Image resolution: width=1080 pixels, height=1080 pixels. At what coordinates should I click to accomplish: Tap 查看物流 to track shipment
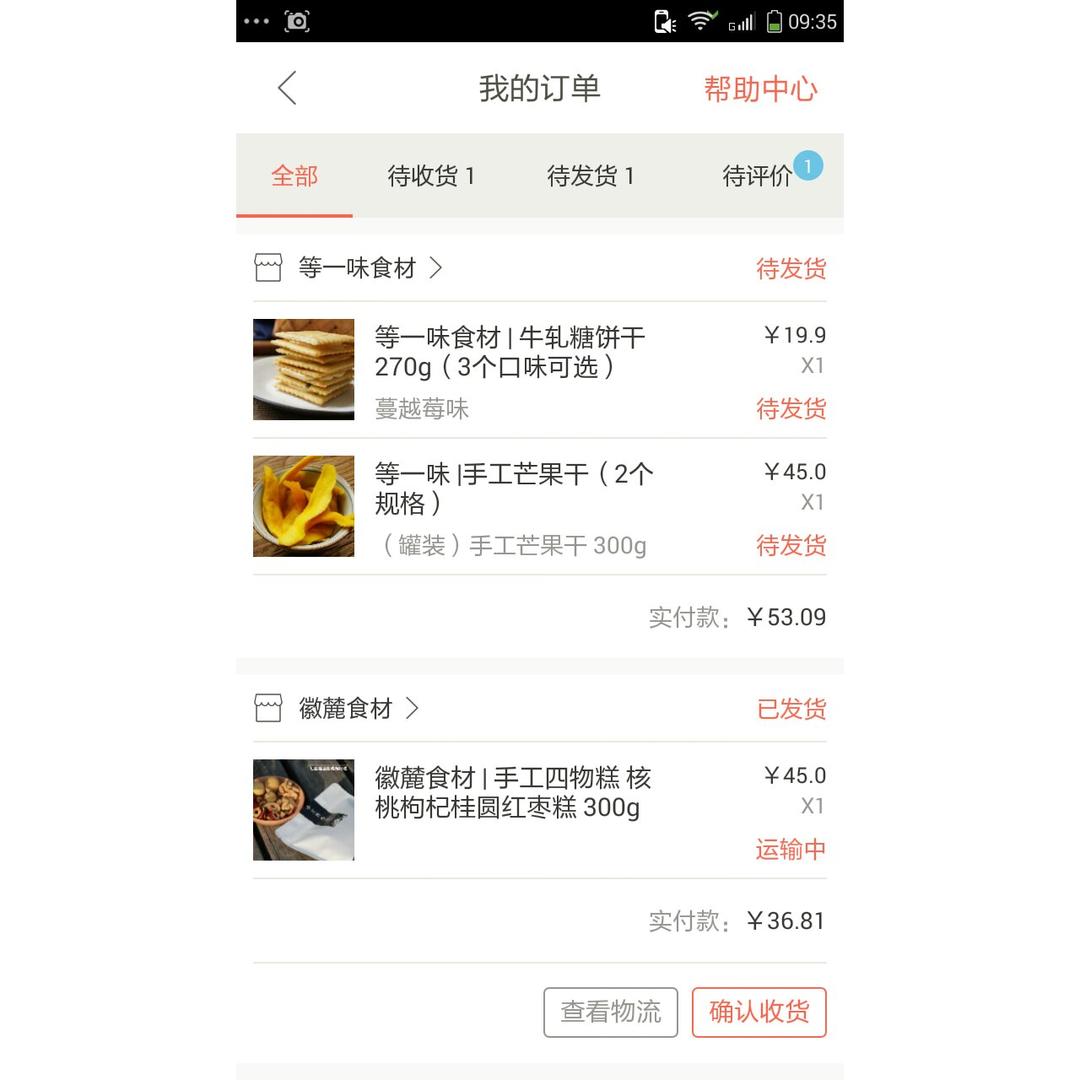point(610,1012)
